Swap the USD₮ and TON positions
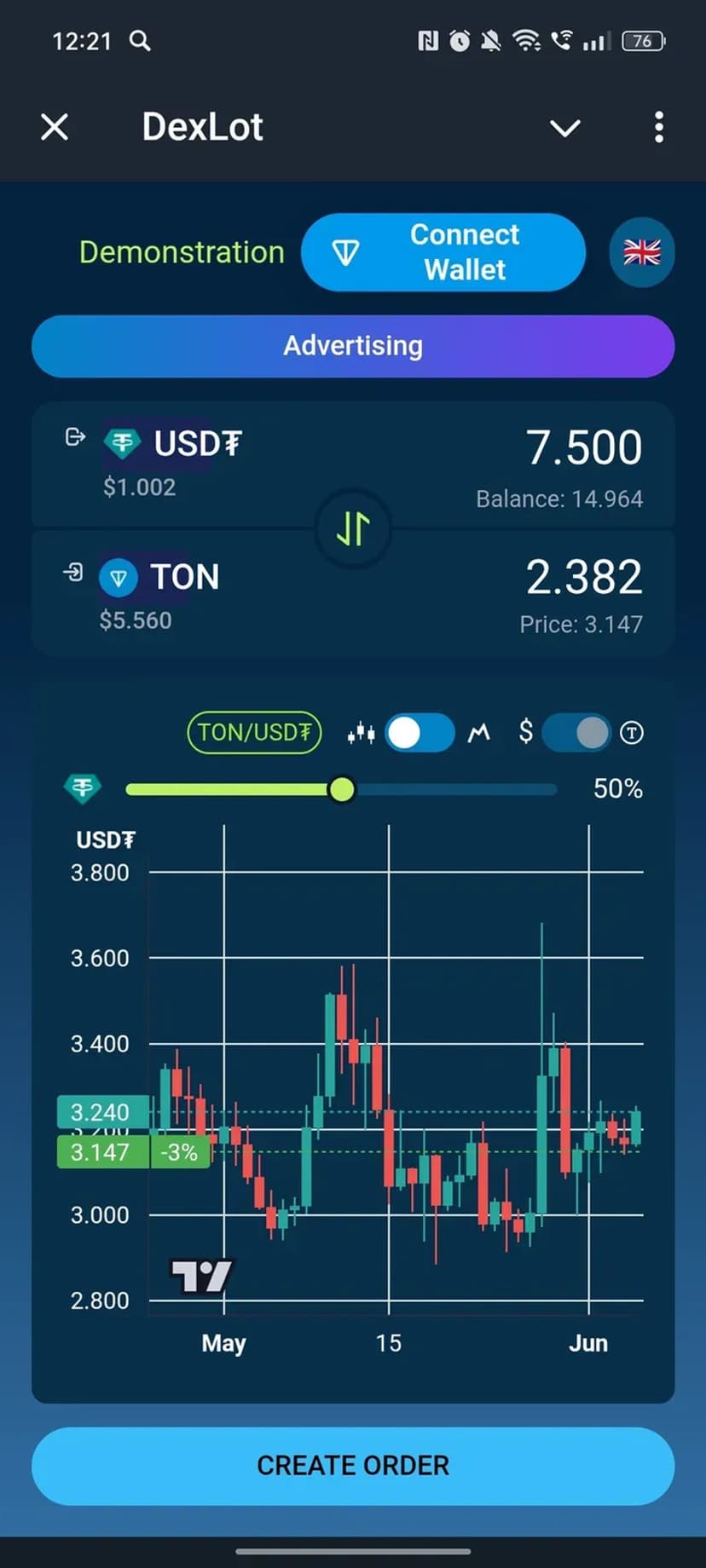Viewport: 706px width, 1568px height. [353, 529]
